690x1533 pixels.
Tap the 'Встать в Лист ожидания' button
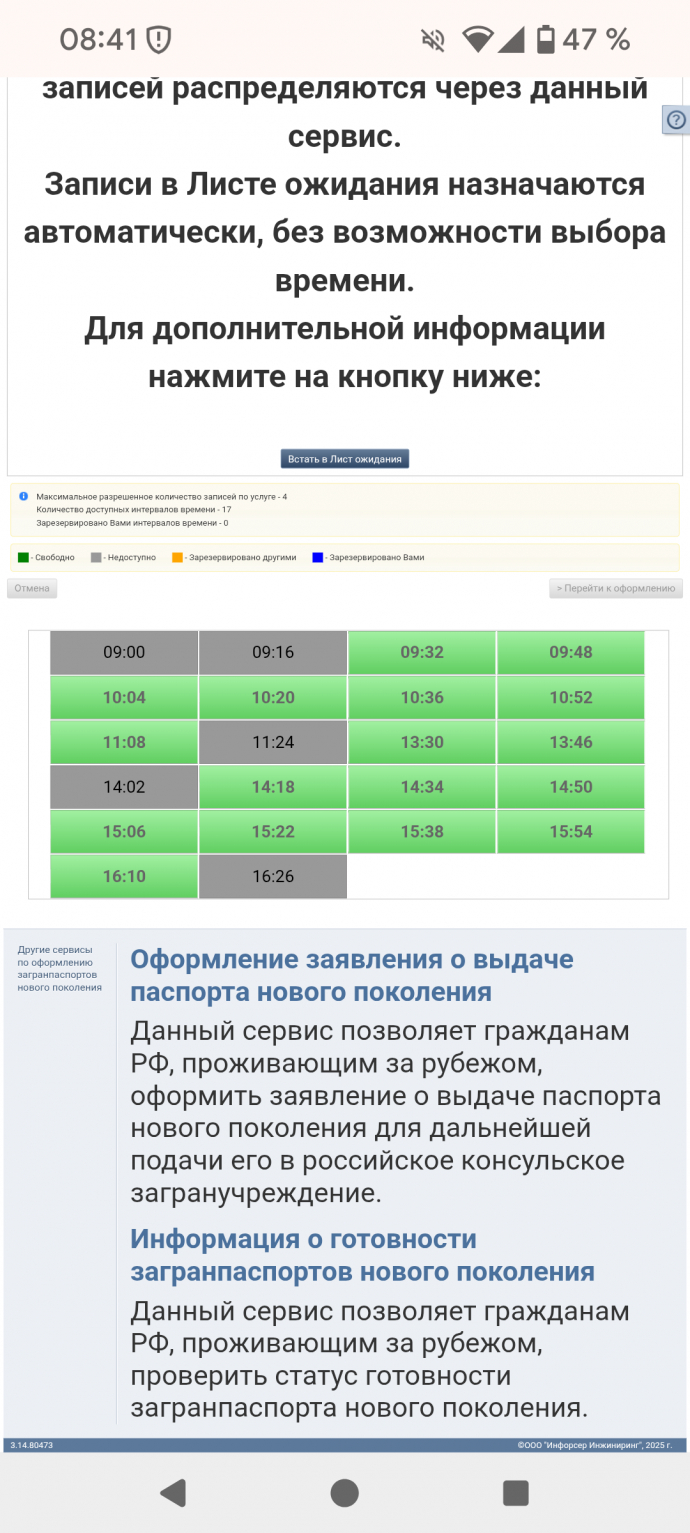pos(345,459)
